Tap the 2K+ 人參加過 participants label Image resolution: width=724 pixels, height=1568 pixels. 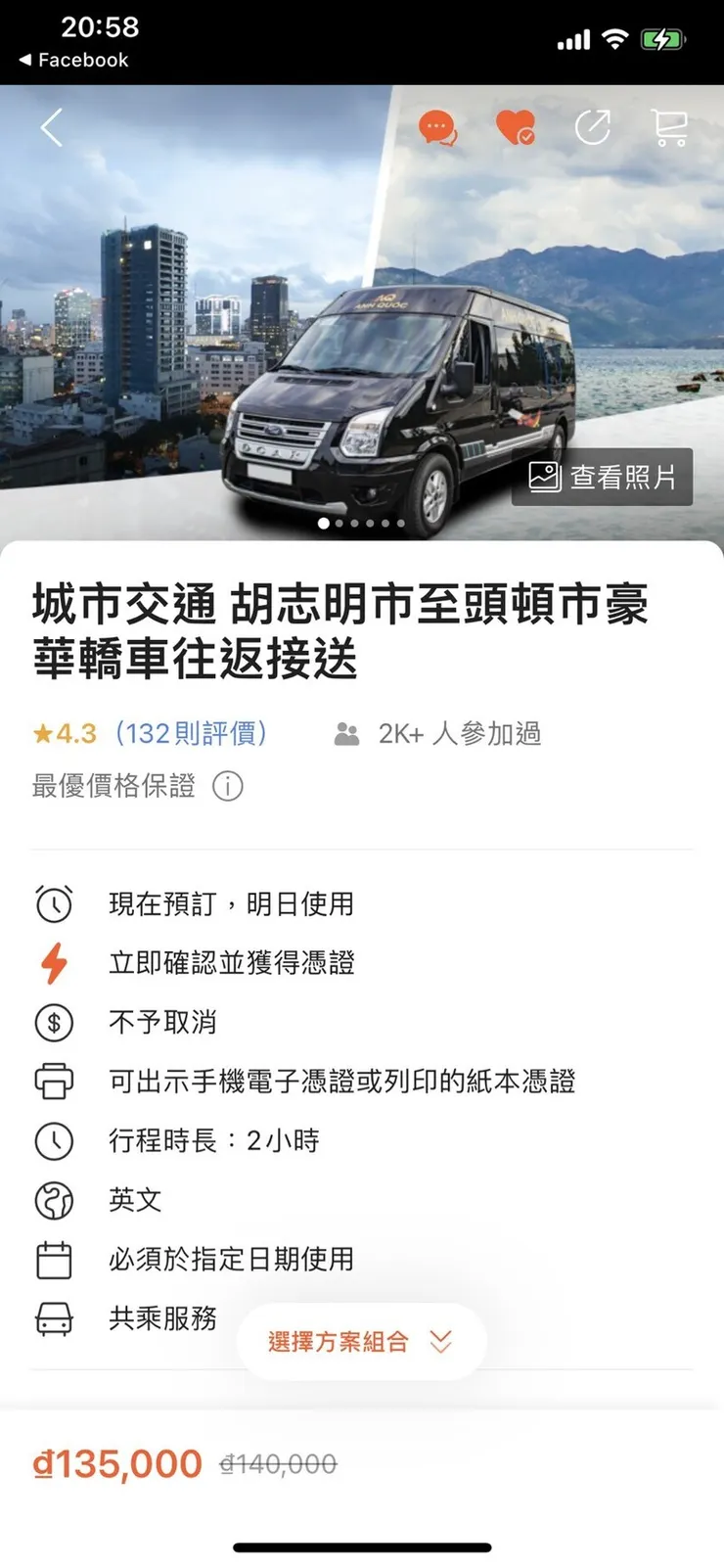(459, 733)
